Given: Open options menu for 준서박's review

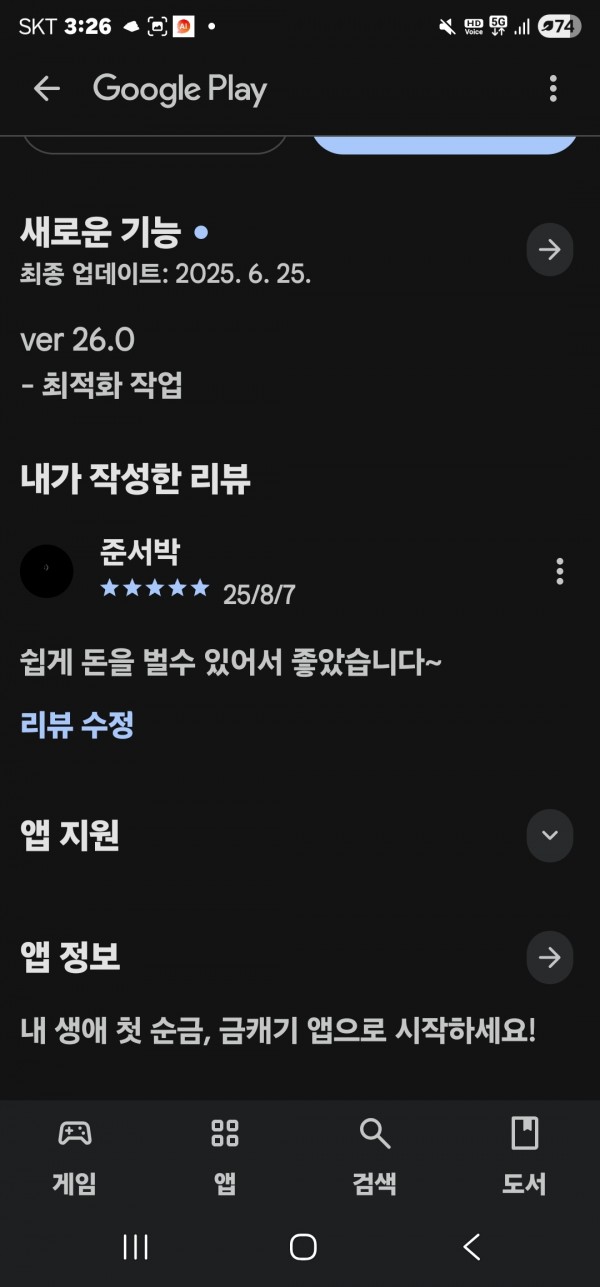Looking at the screenshot, I should point(559,571).
